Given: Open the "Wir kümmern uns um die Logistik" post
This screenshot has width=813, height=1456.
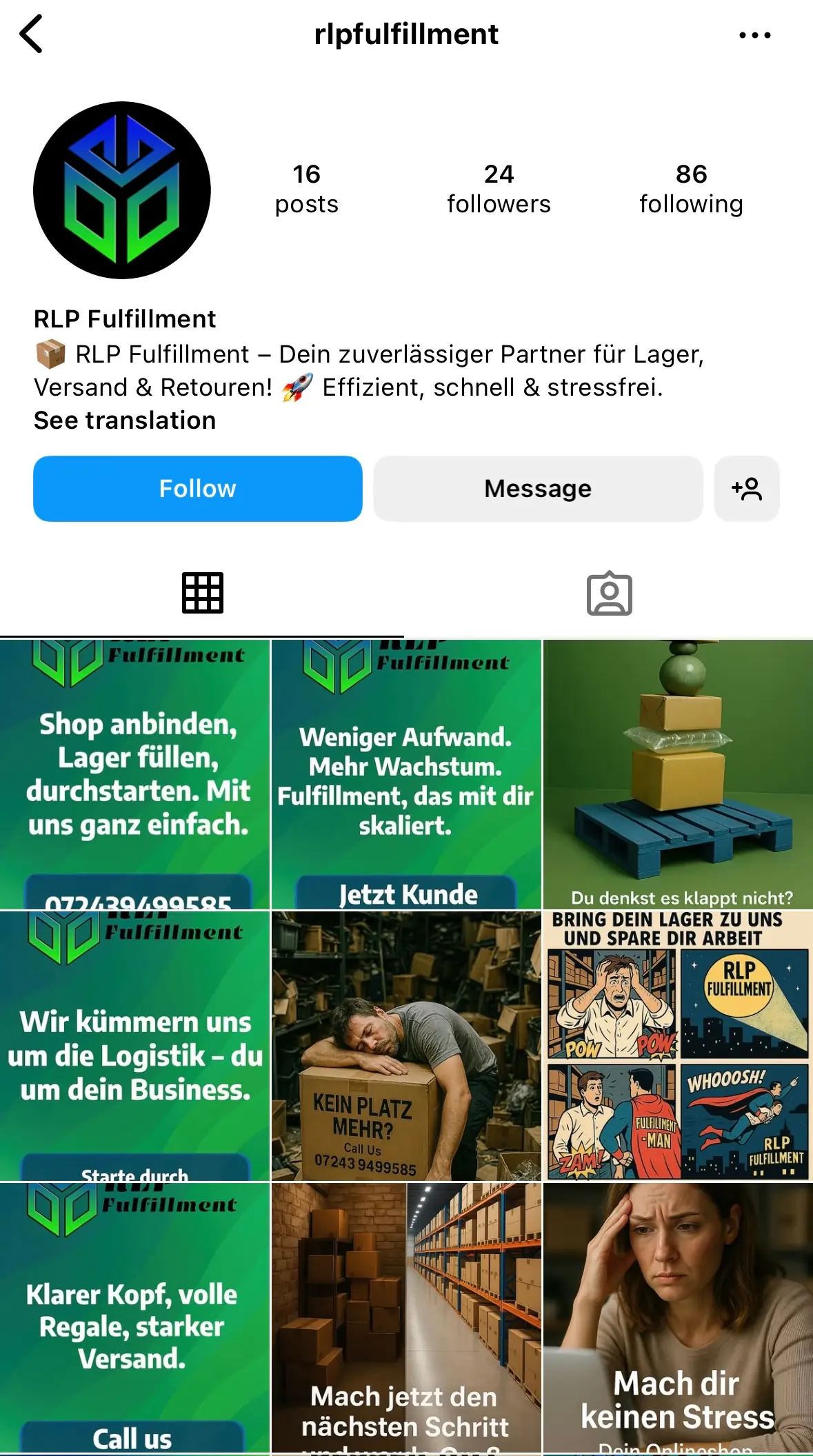Looking at the screenshot, I should (x=135, y=1046).
